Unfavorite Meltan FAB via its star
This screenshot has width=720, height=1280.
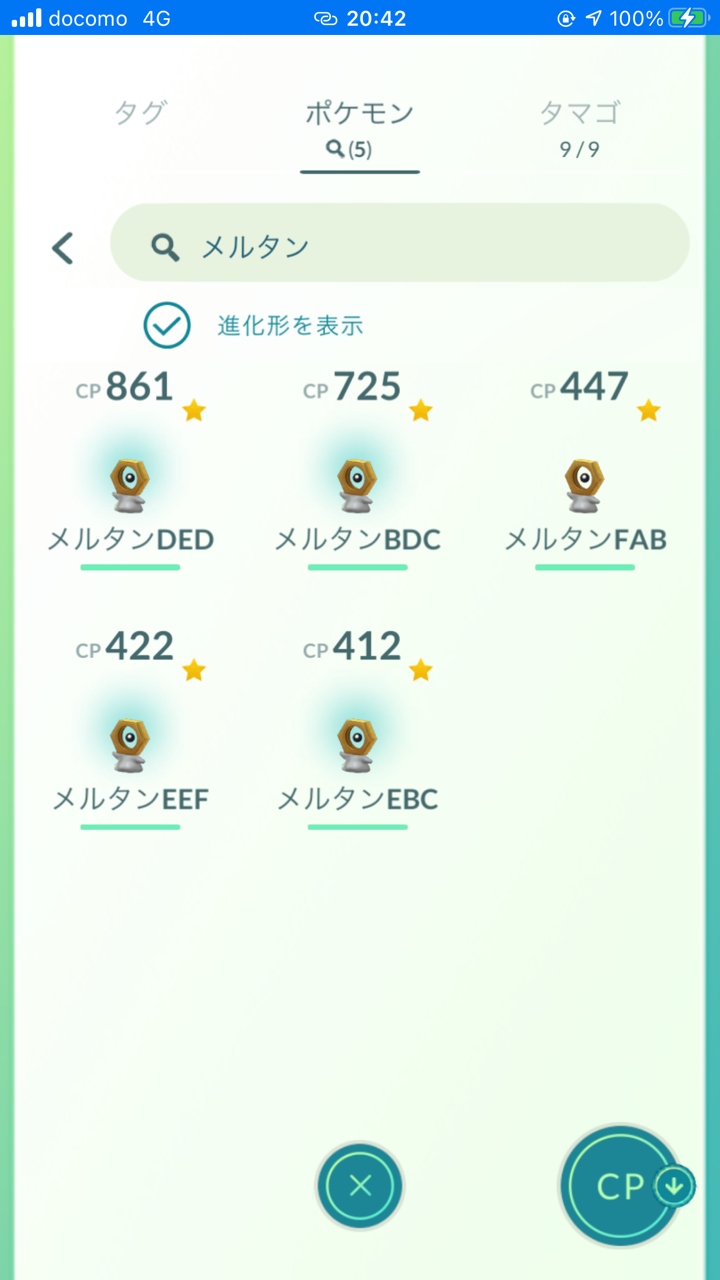[648, 410]
